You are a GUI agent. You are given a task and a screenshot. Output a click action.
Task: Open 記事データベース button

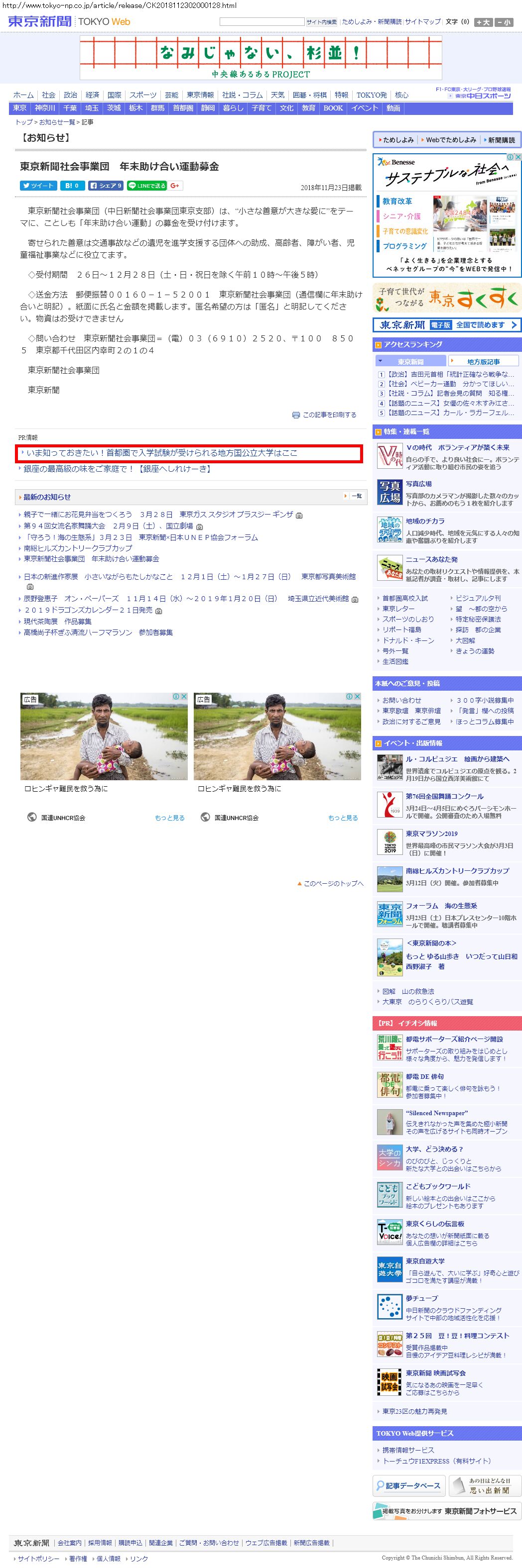point(409,1486)
